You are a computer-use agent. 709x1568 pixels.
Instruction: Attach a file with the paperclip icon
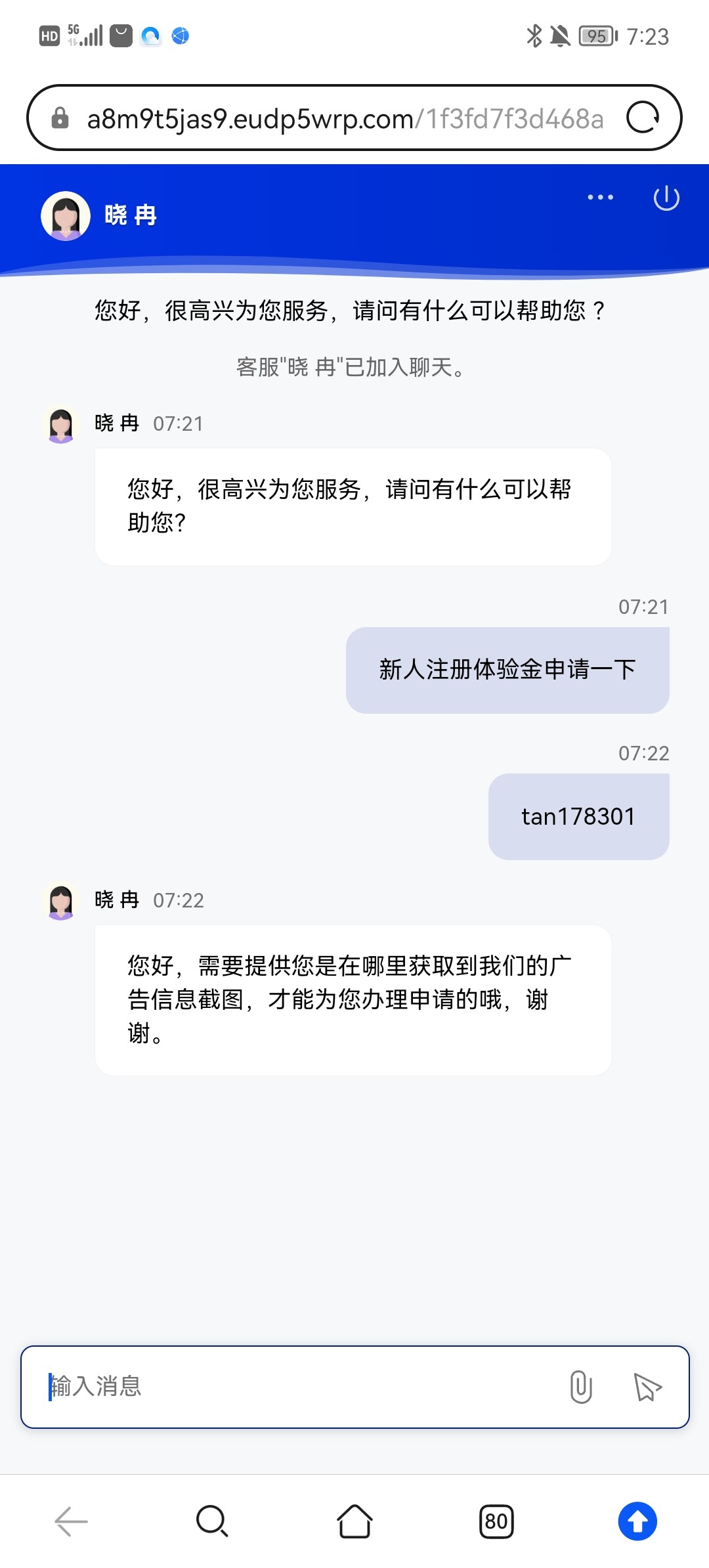click(x=581, y=1387)
